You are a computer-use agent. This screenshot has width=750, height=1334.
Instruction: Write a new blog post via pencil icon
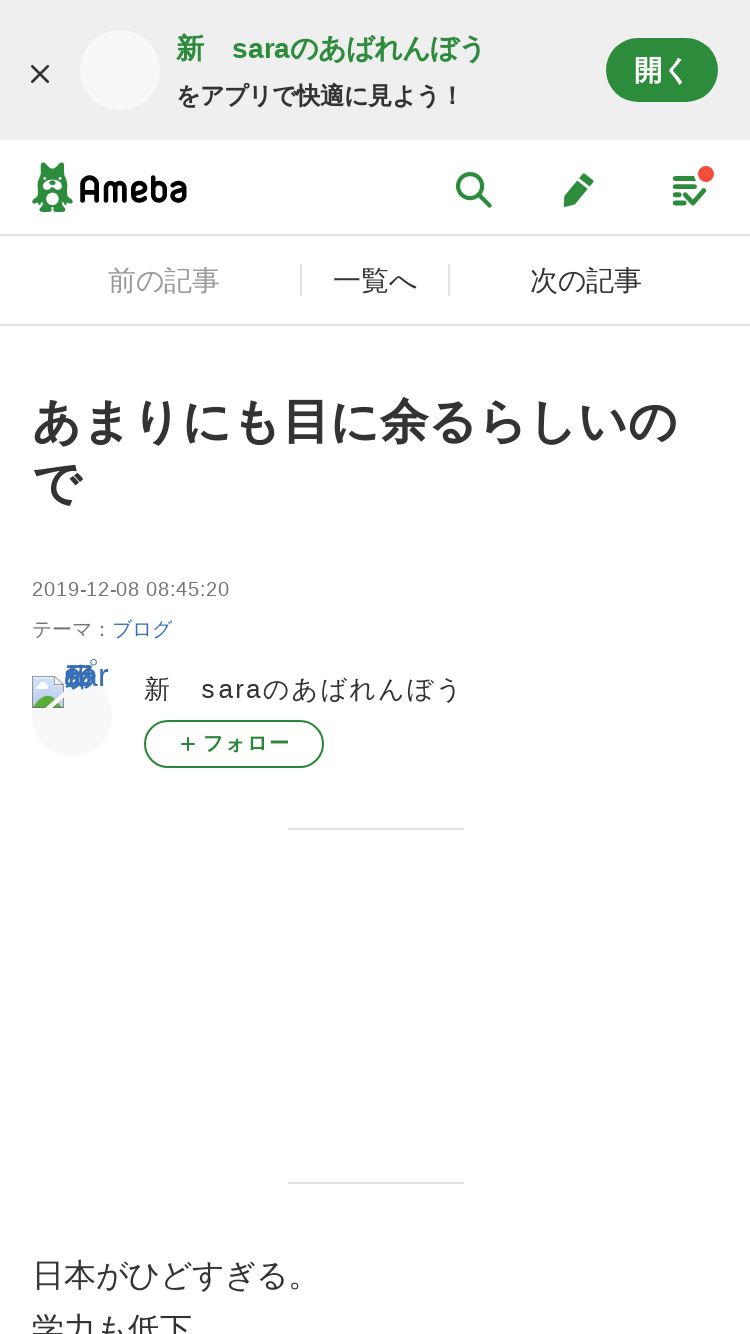[x=578, y=189]
